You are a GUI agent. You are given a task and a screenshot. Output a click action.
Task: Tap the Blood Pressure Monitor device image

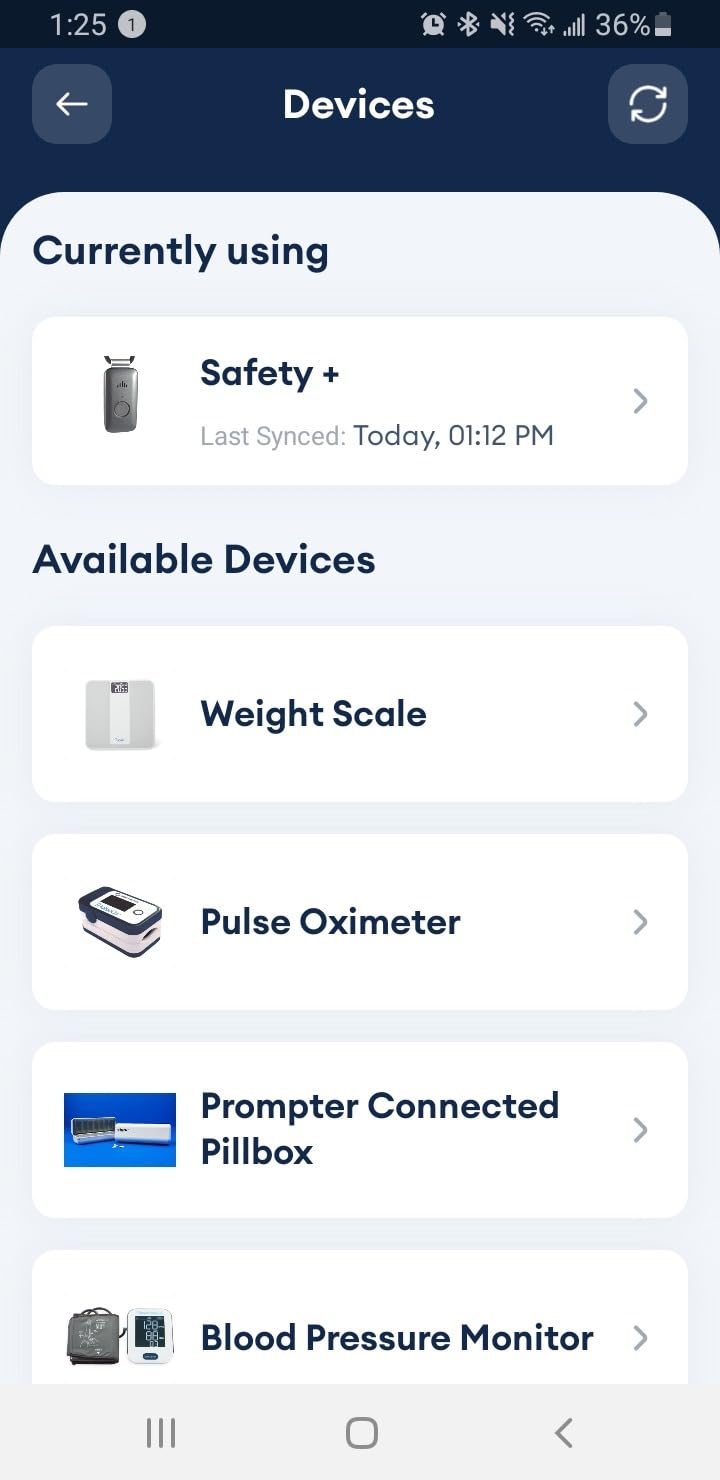point(119,1336)
